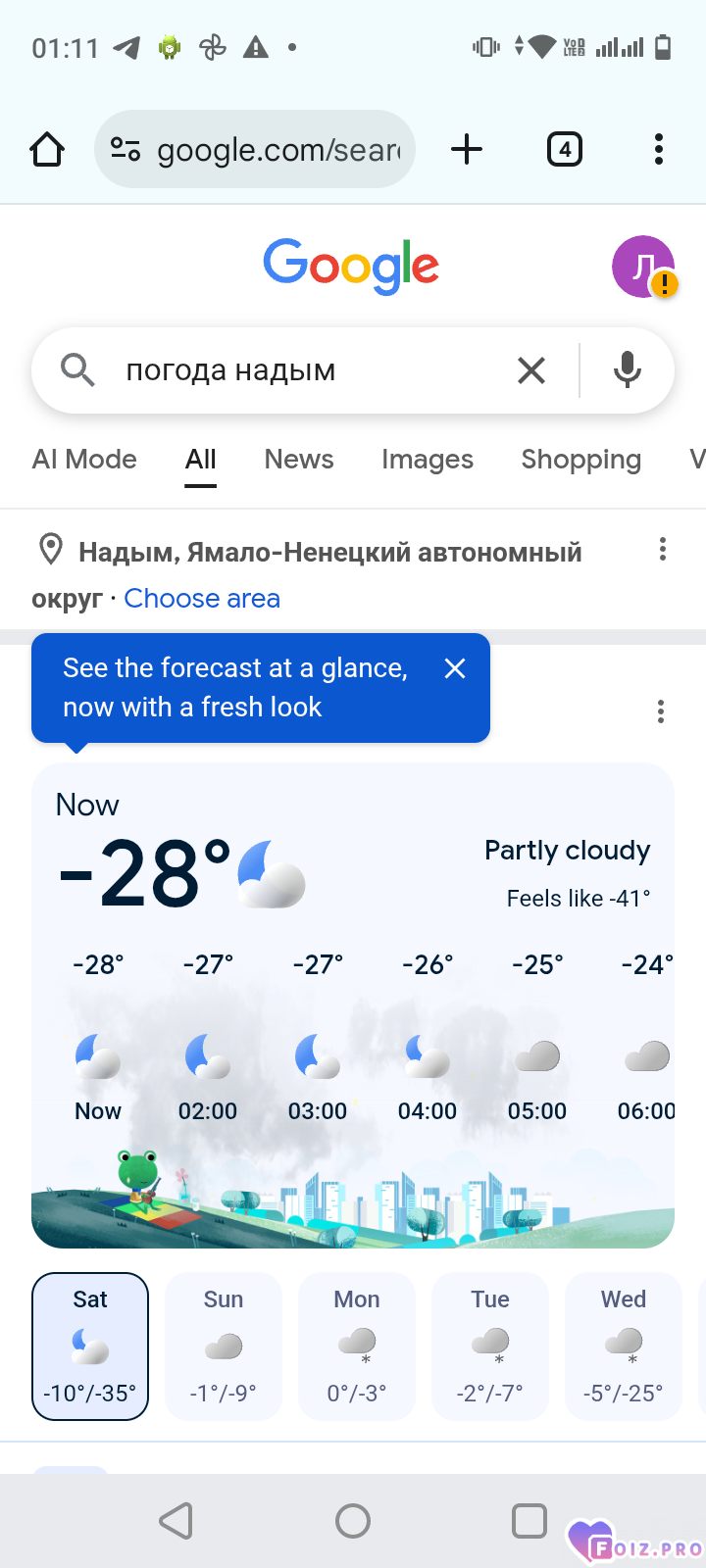This screenshot has height=1568, width=706.
Task: Switch to the News tab
Action: tap(299, 460)
